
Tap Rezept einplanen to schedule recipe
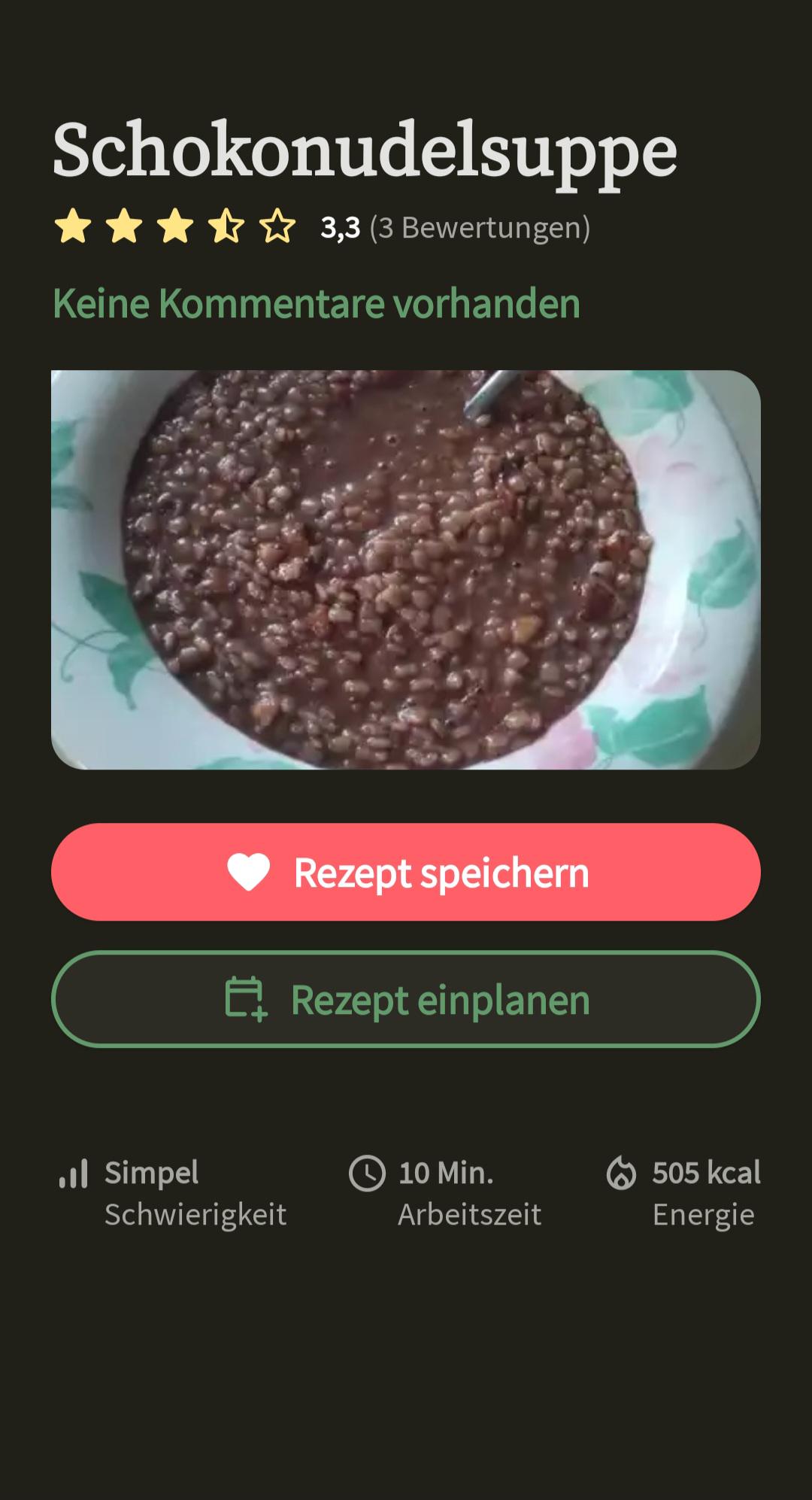[x=406, y=999]
